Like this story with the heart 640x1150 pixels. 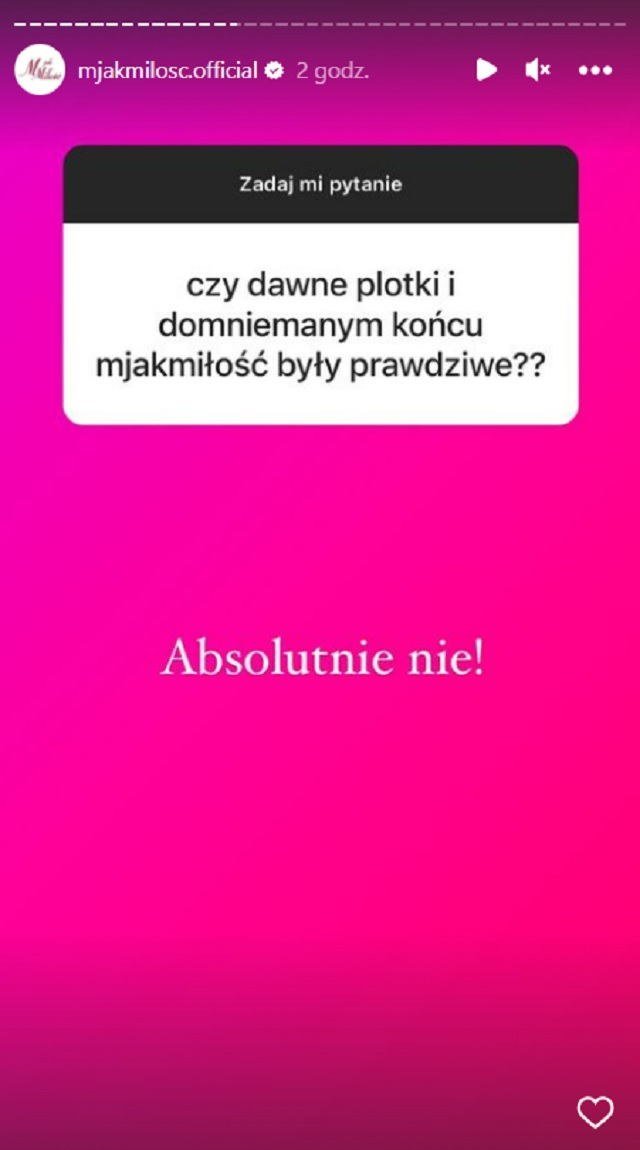(x=595, y=1112)
